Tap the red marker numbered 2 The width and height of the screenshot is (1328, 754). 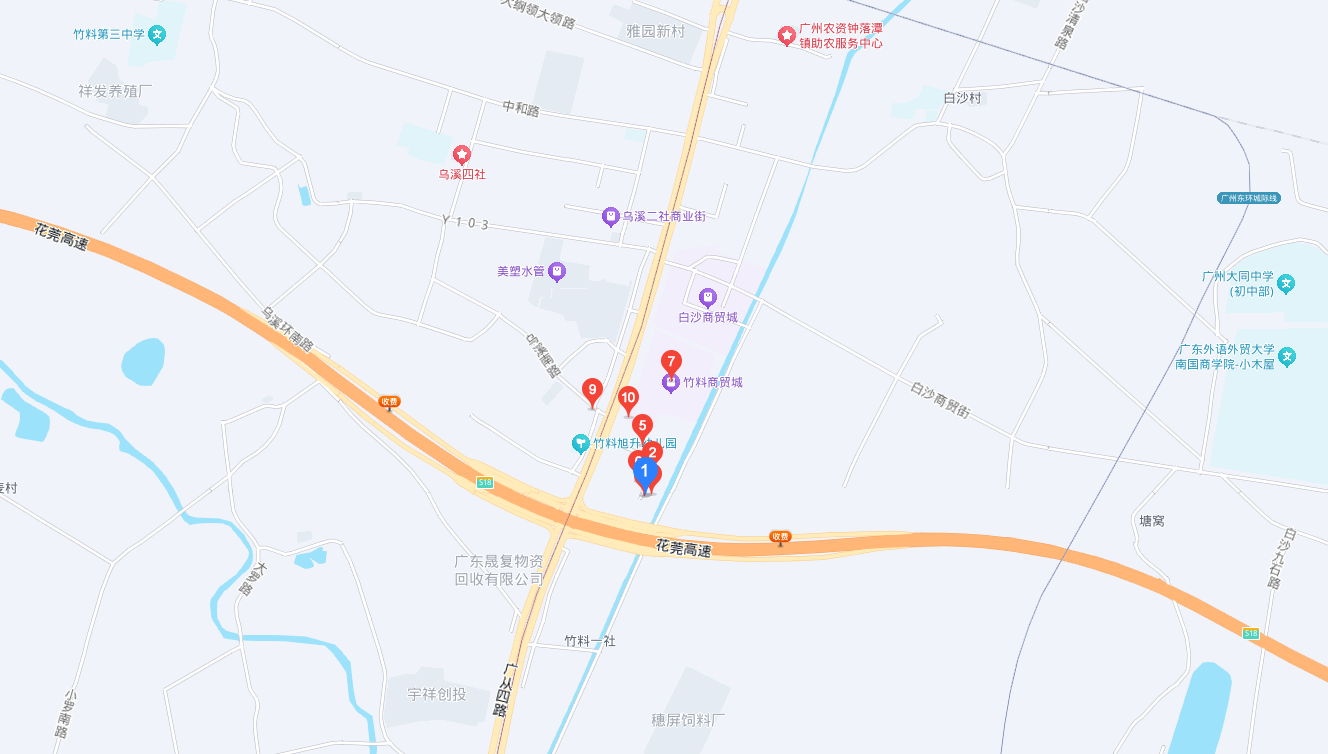(653, 451)
